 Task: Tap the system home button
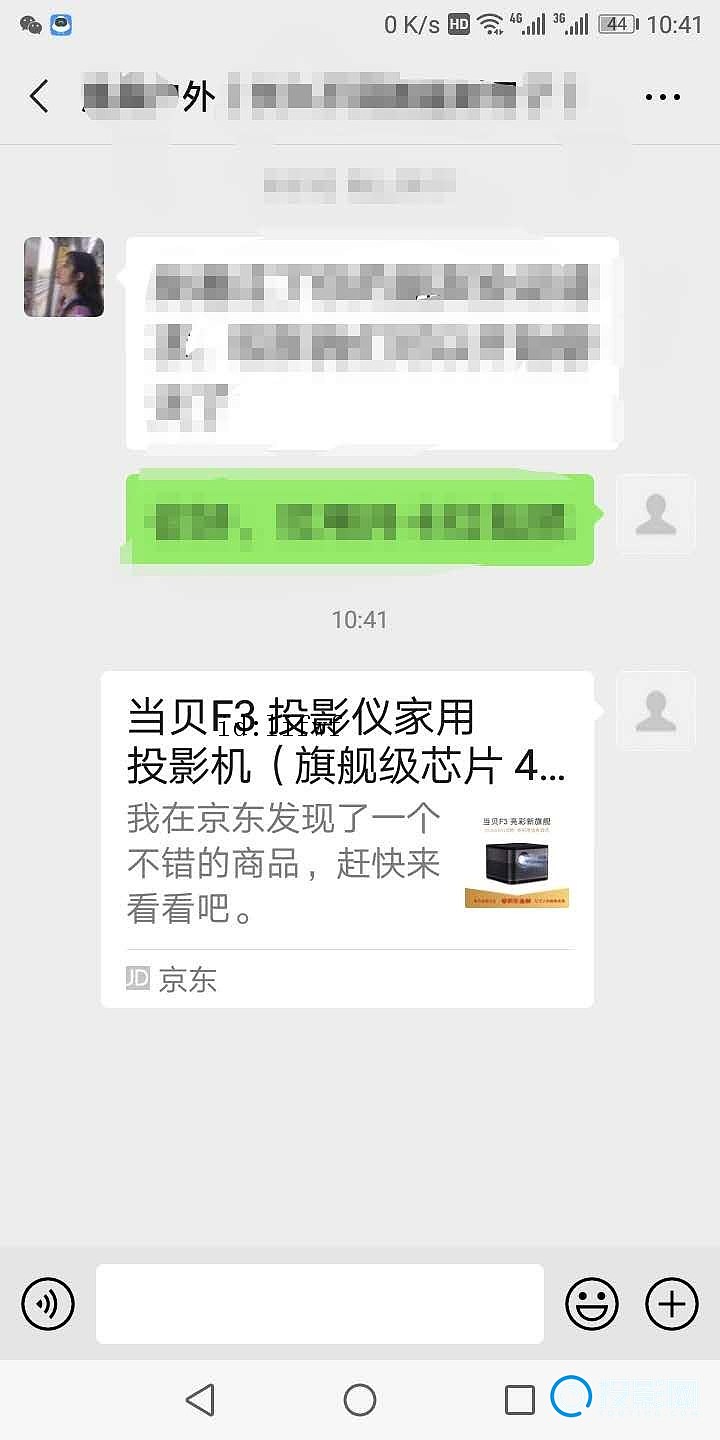click(x=360, y=1400)
